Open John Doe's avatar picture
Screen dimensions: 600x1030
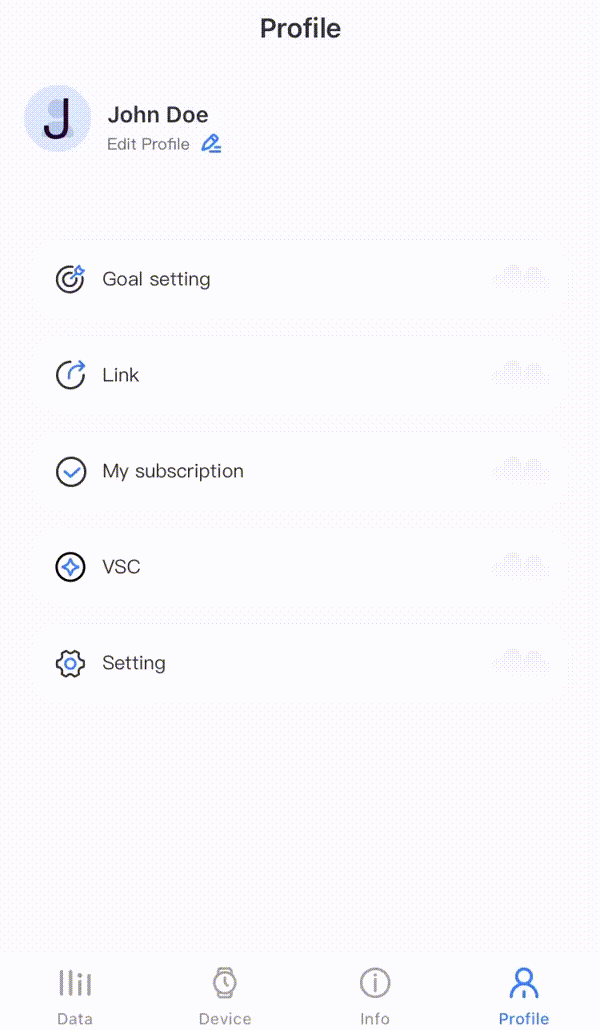(x=58, y=119)
